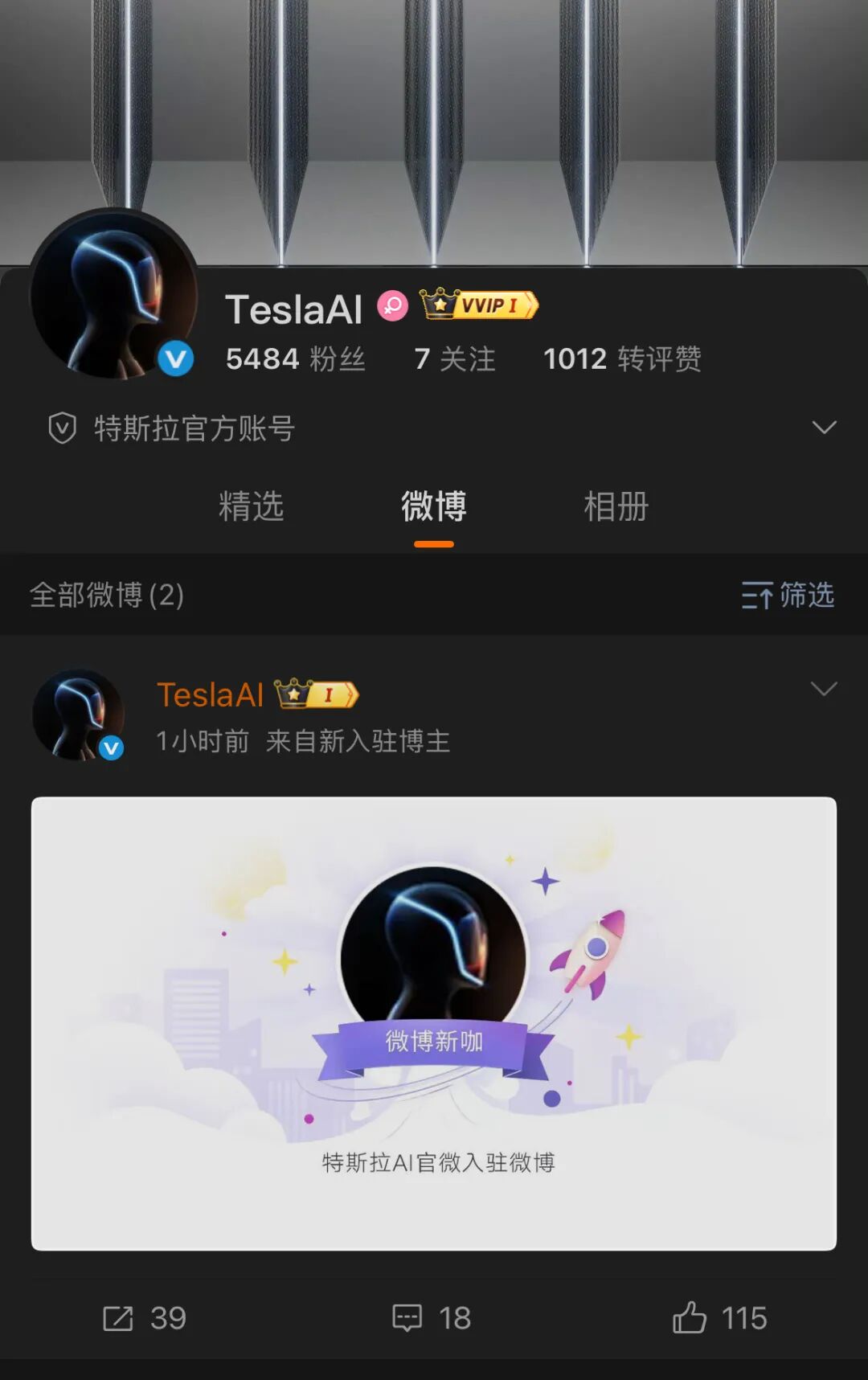Tap the small avatar beside the post
This screenshot has width=868, height=1380.
point(78,715)
